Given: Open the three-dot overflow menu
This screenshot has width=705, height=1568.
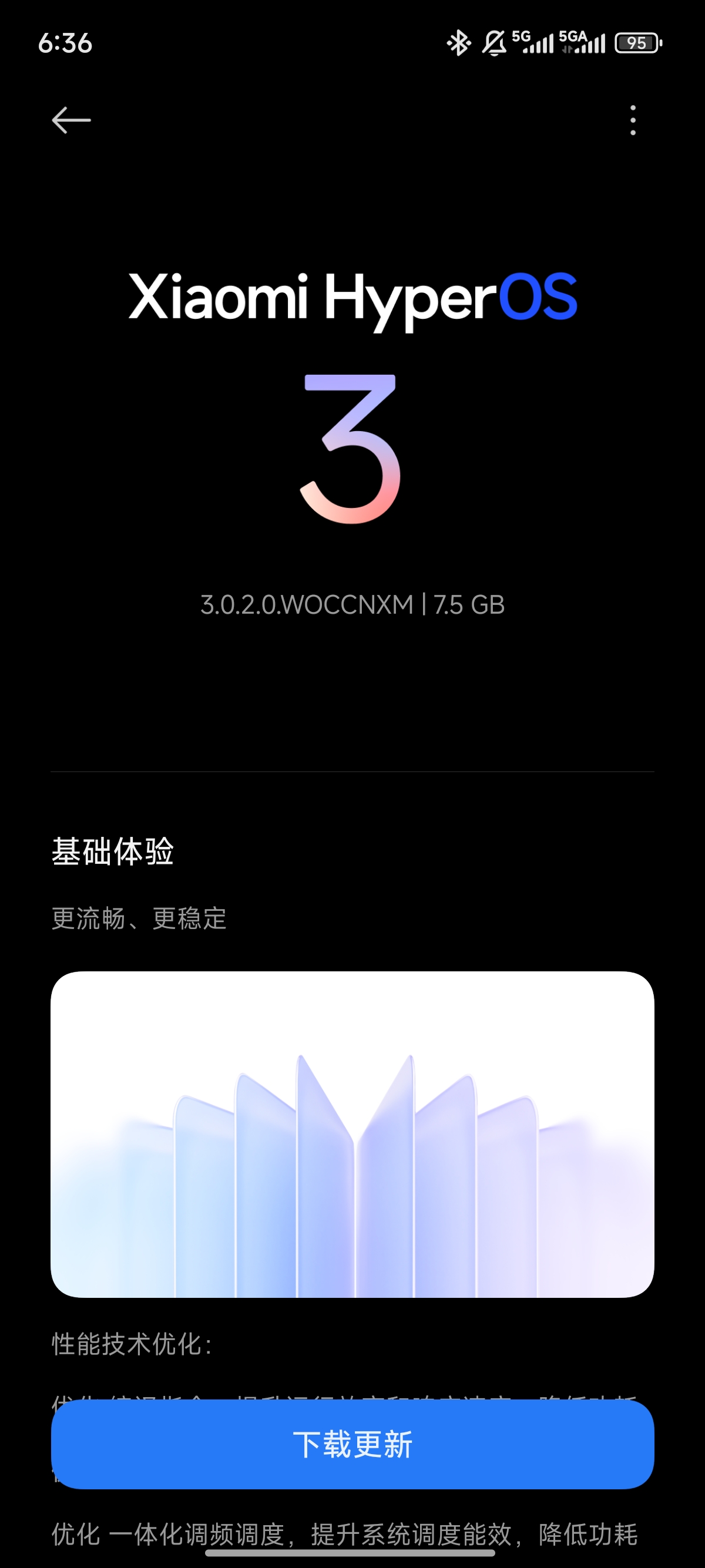Looking at the screenshot, I should [x=633, y=120].
